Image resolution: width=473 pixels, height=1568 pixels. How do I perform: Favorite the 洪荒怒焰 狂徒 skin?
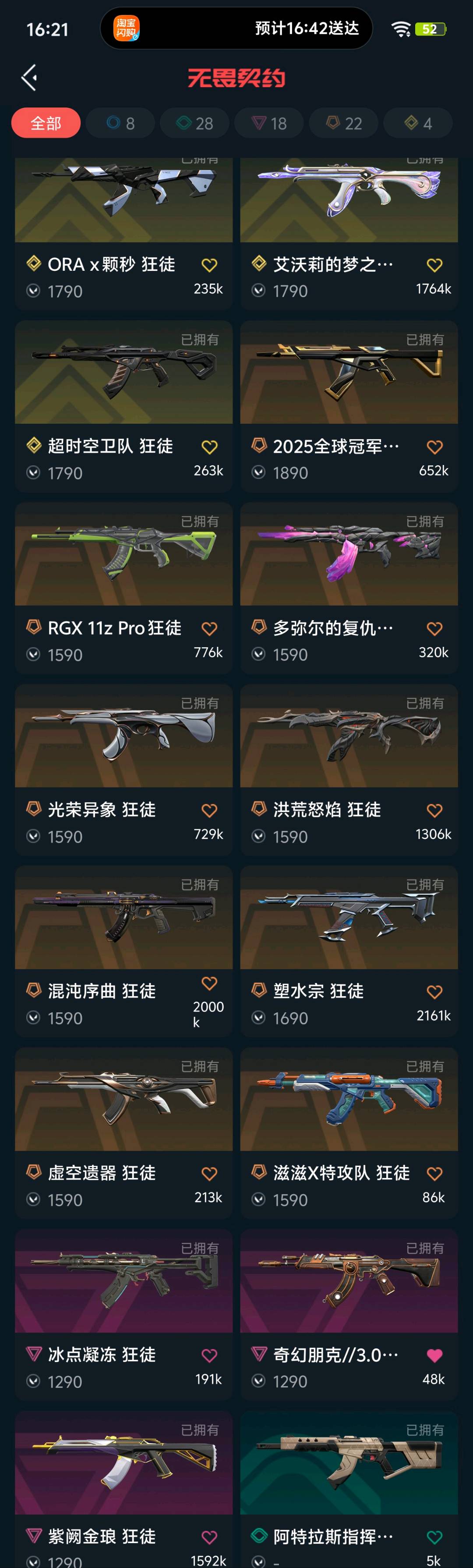point(434,811)
